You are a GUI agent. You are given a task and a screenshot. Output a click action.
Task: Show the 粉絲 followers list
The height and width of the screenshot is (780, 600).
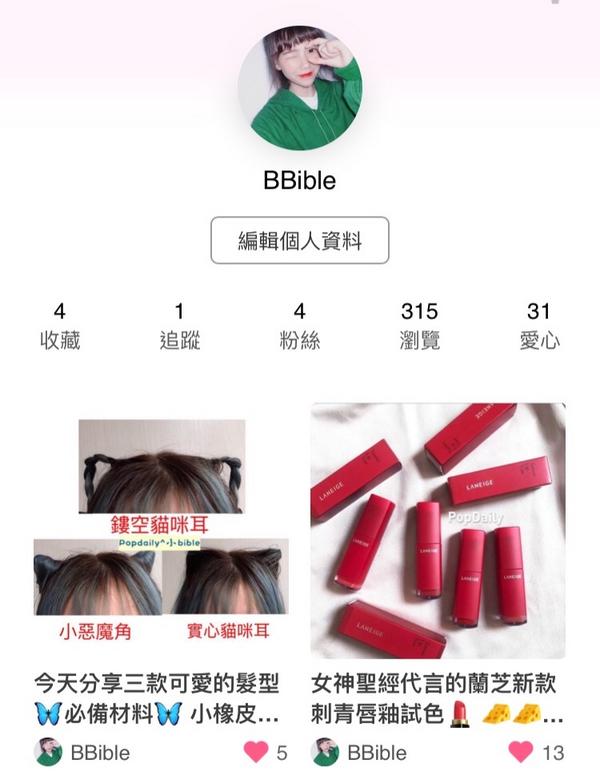tap(299, 326)
